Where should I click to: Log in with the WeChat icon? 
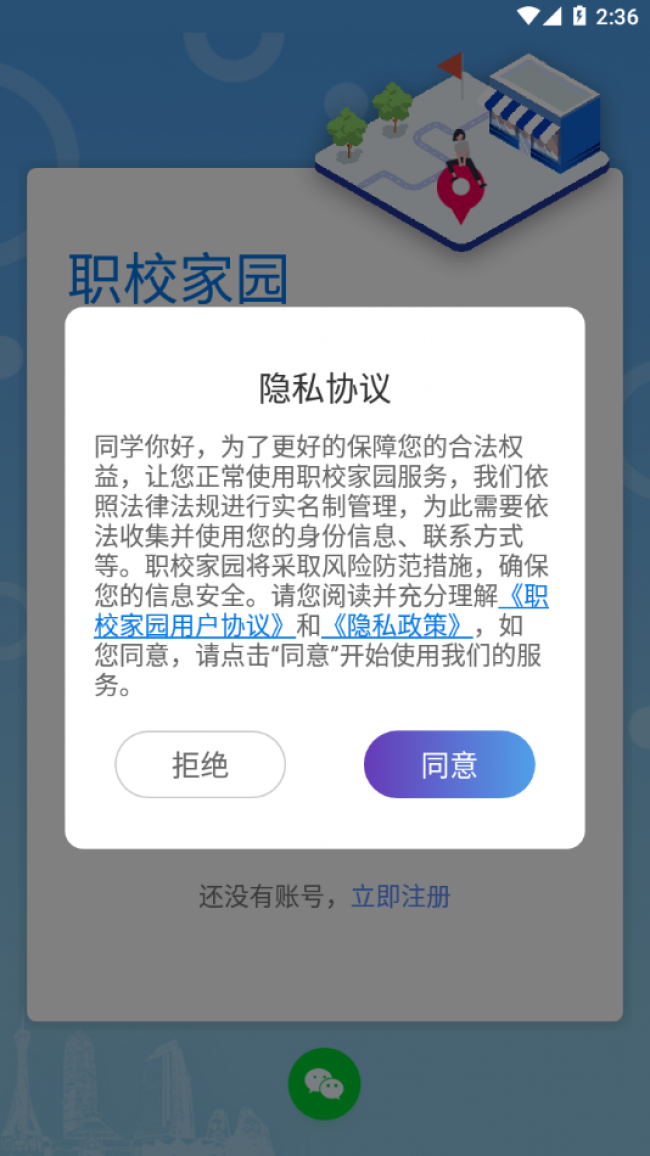324,1084
